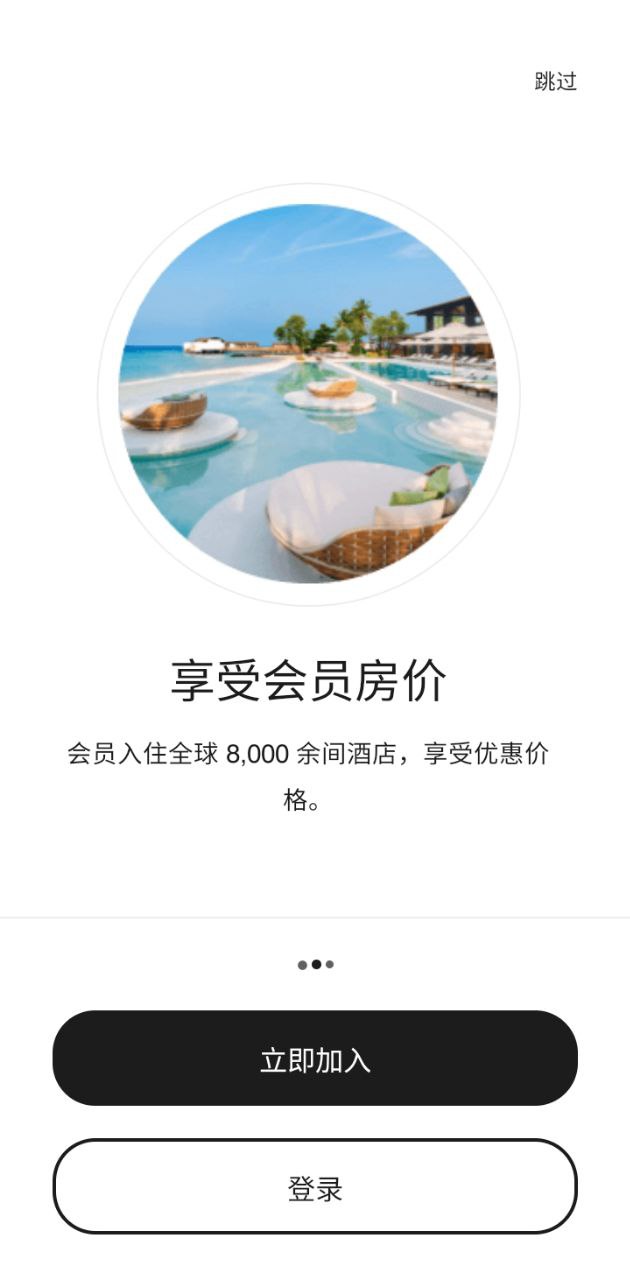The height and width of the screenshot is (1280, 630).
Task: Open the 登录 login button
Action: point(315,1187)
